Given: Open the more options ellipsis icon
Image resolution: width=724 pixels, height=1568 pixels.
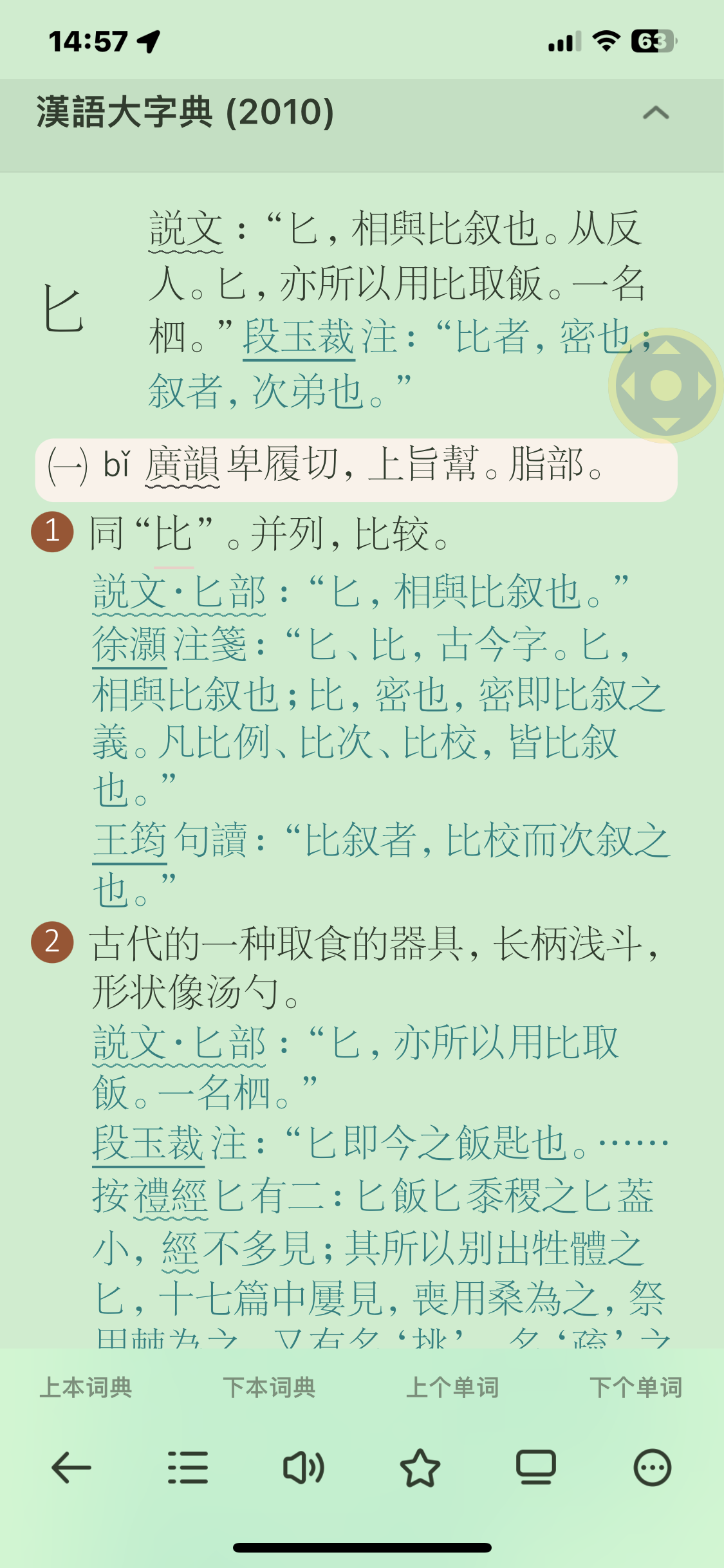Looking at the screenshot, I should 653,1468.
